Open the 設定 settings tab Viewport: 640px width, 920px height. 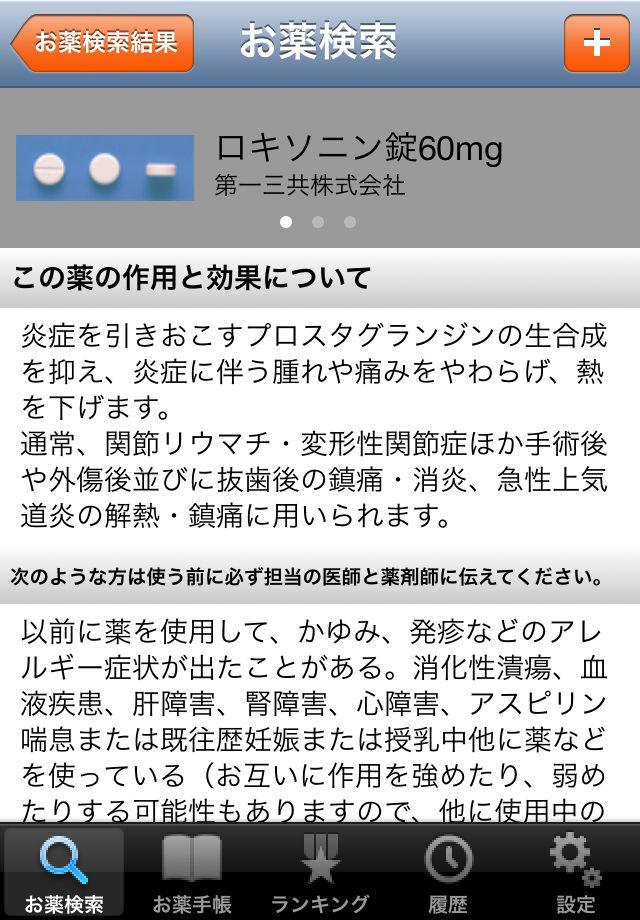coord(576,872)
